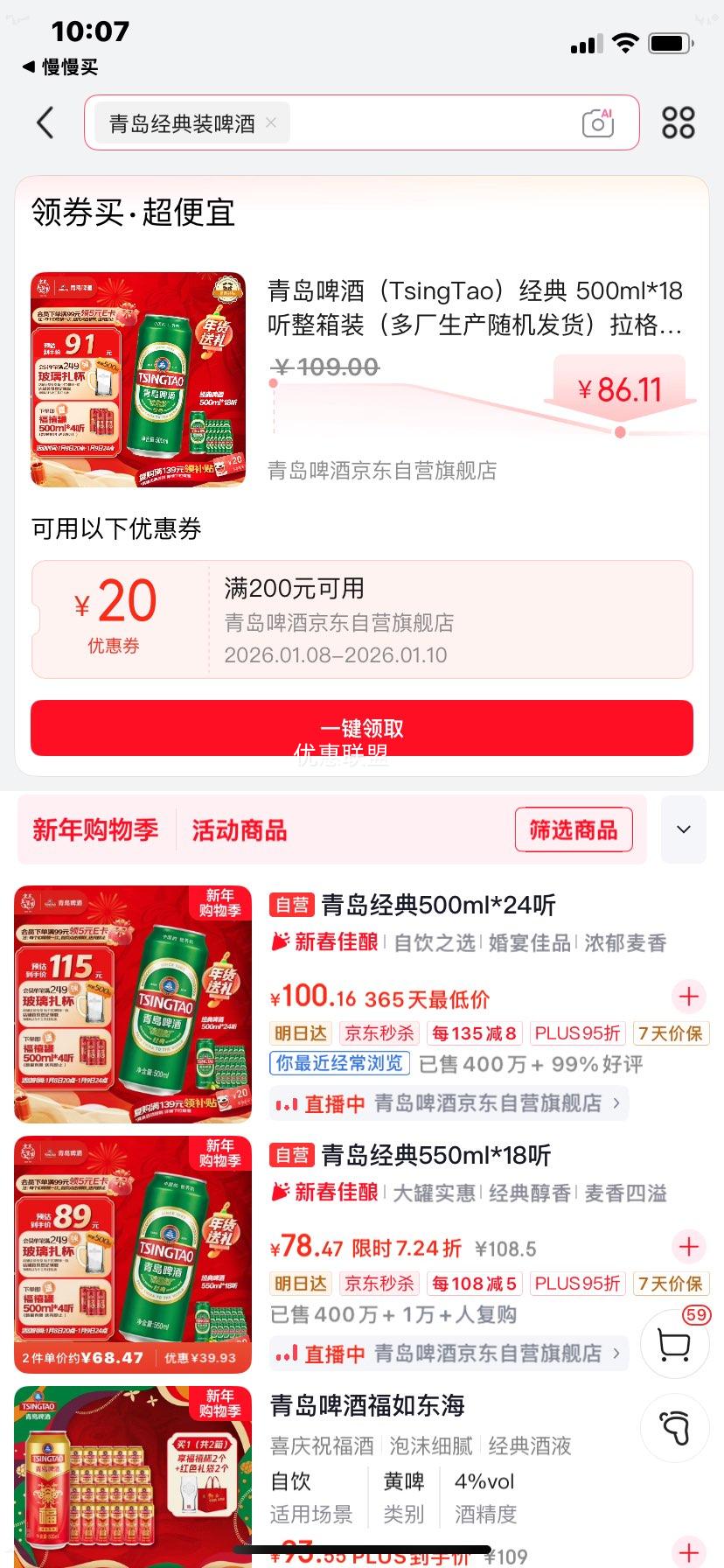This screenshot has width=724, height=1568.
Task: Select the 新年购物季 tab
Action: (95, 829)
